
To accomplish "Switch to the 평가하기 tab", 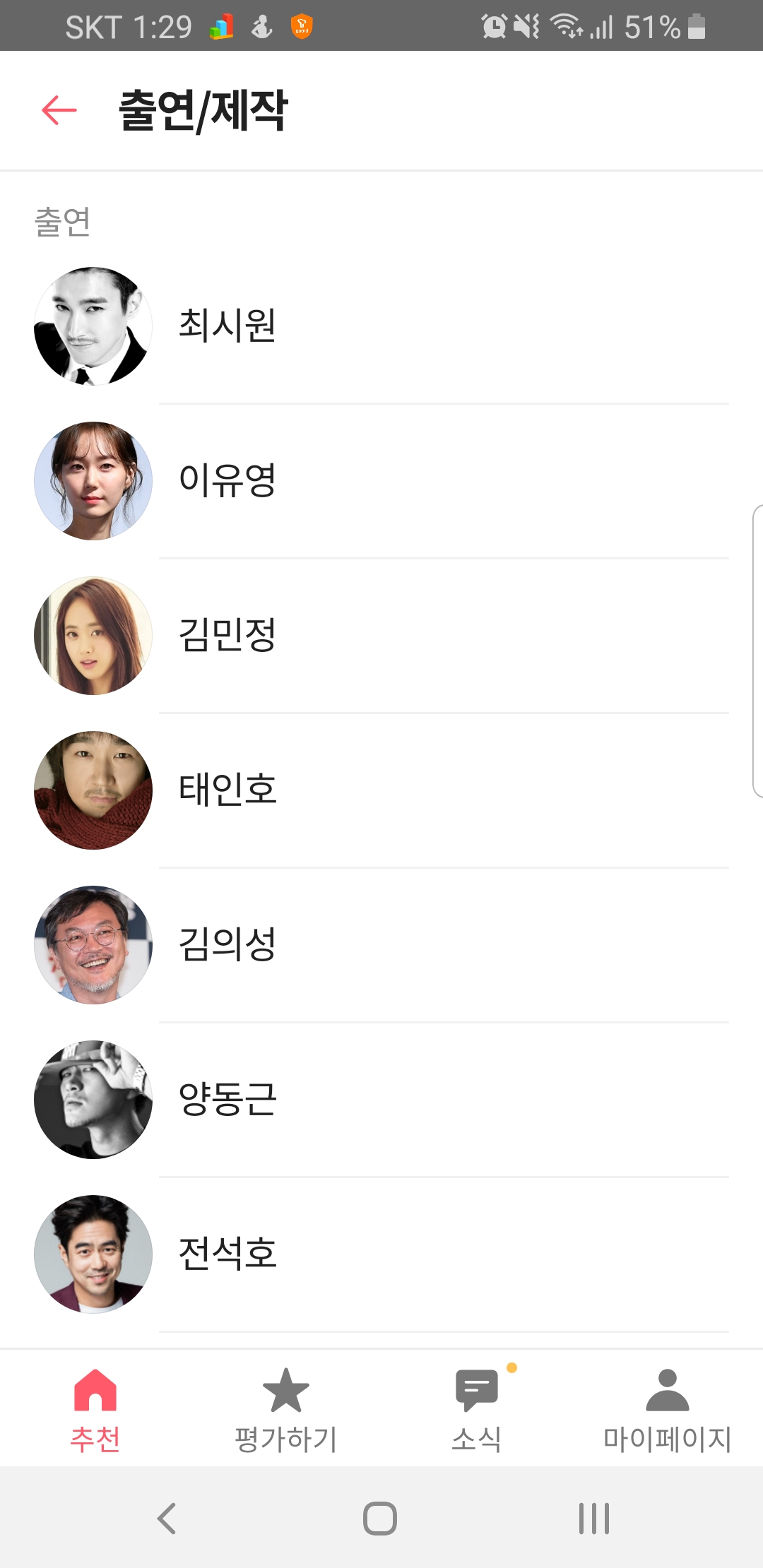I will tap(286, 1408).
